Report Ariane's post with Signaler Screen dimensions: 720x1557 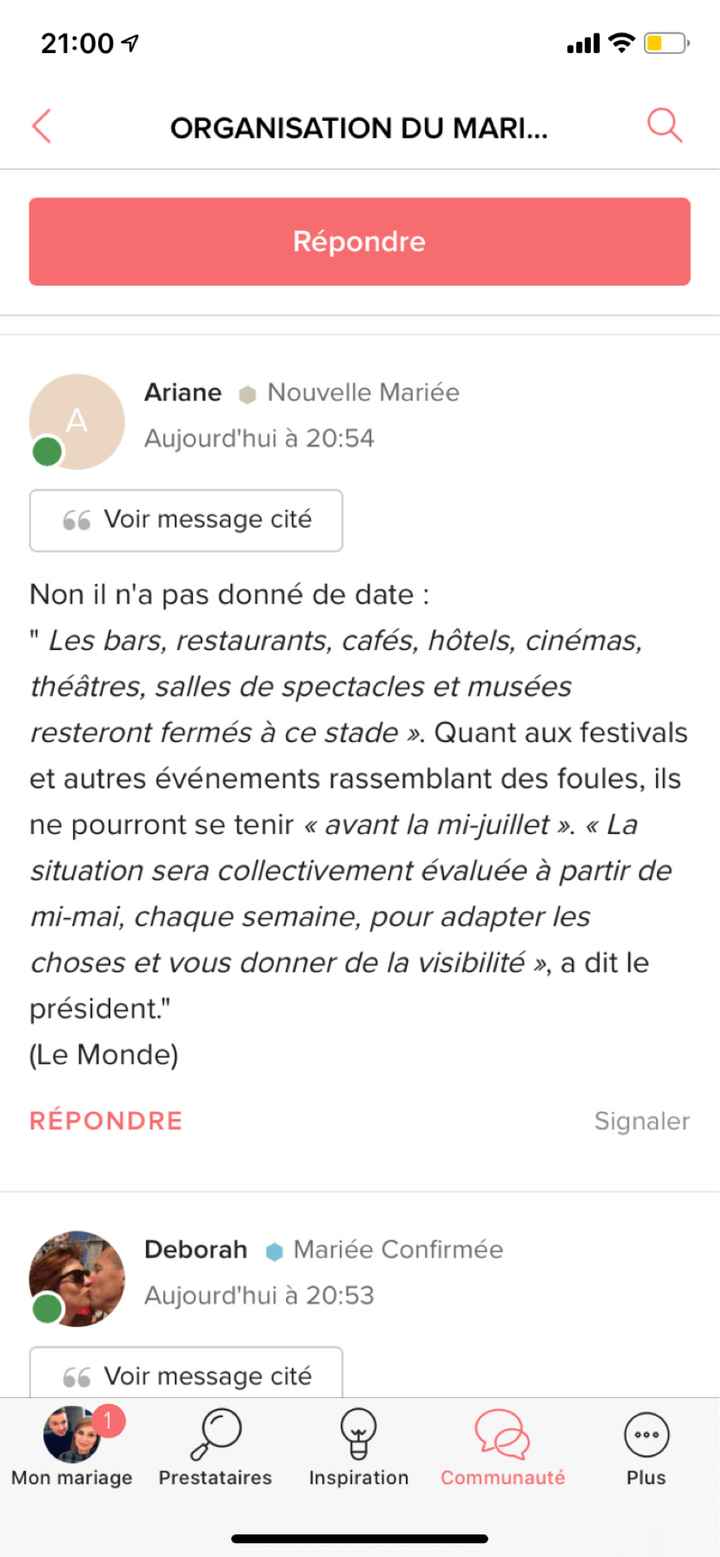[642, 1121]
